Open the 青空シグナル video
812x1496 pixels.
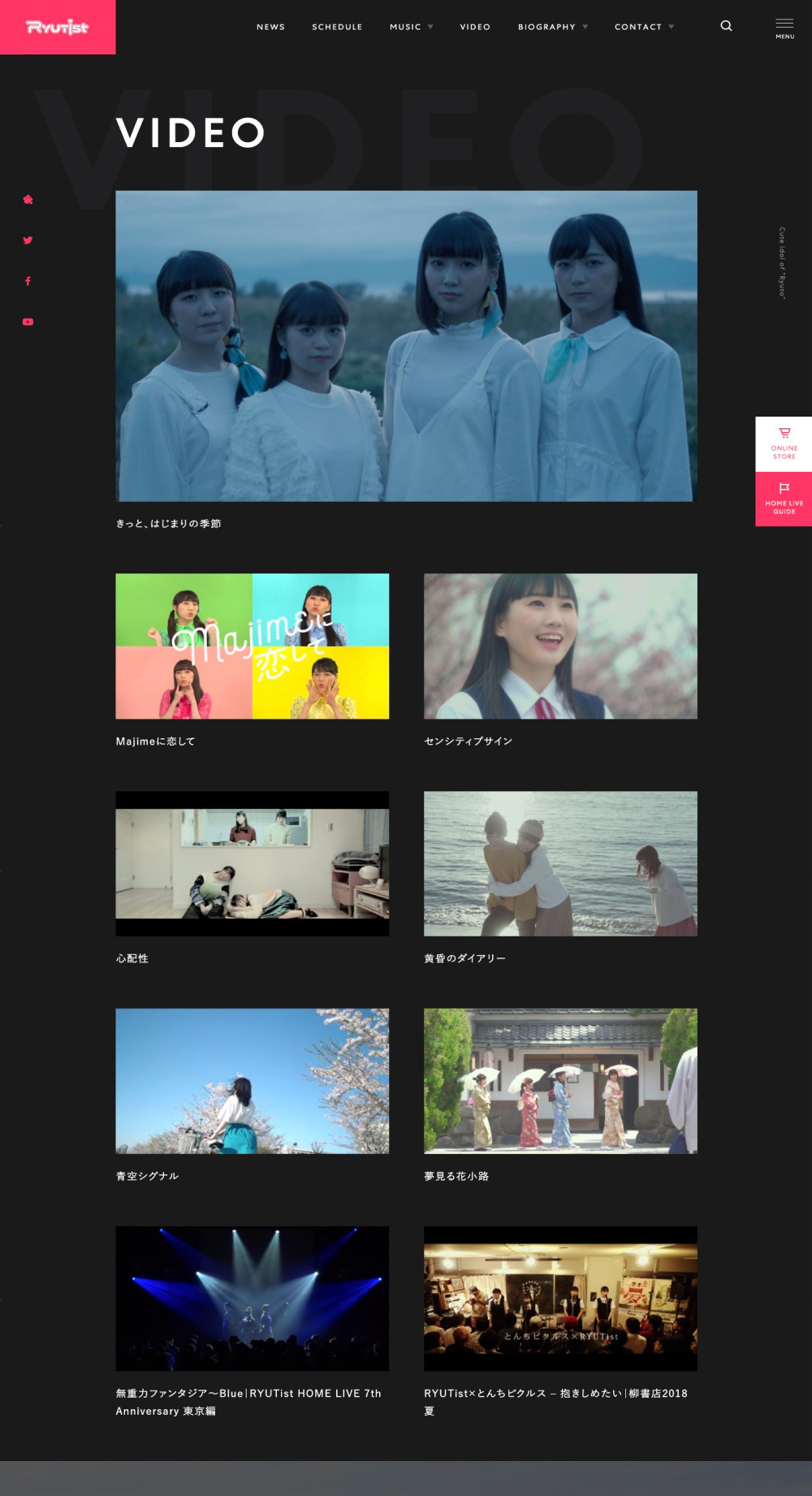tap(252, 1081)
